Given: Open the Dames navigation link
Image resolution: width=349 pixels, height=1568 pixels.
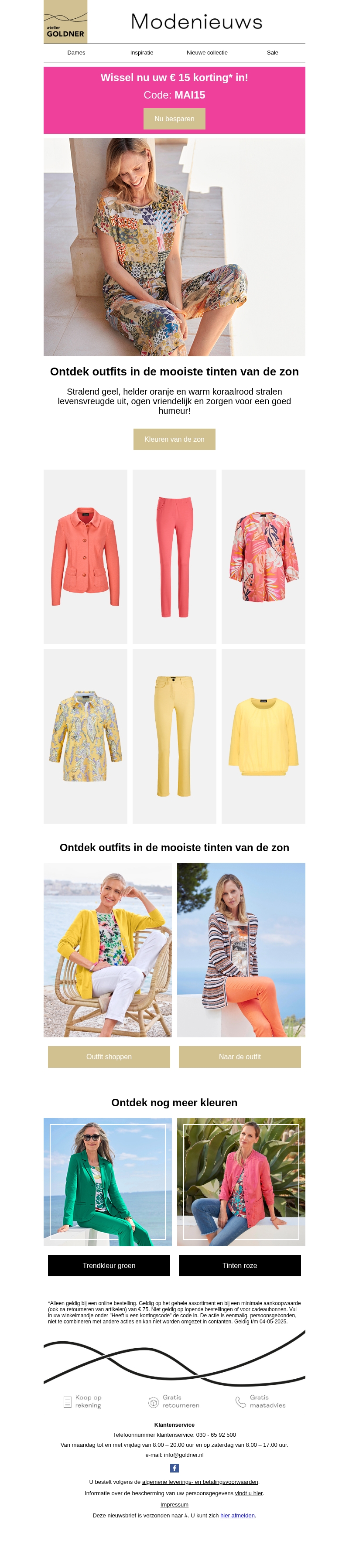Looking at the screenshot, I should point(76,53).
